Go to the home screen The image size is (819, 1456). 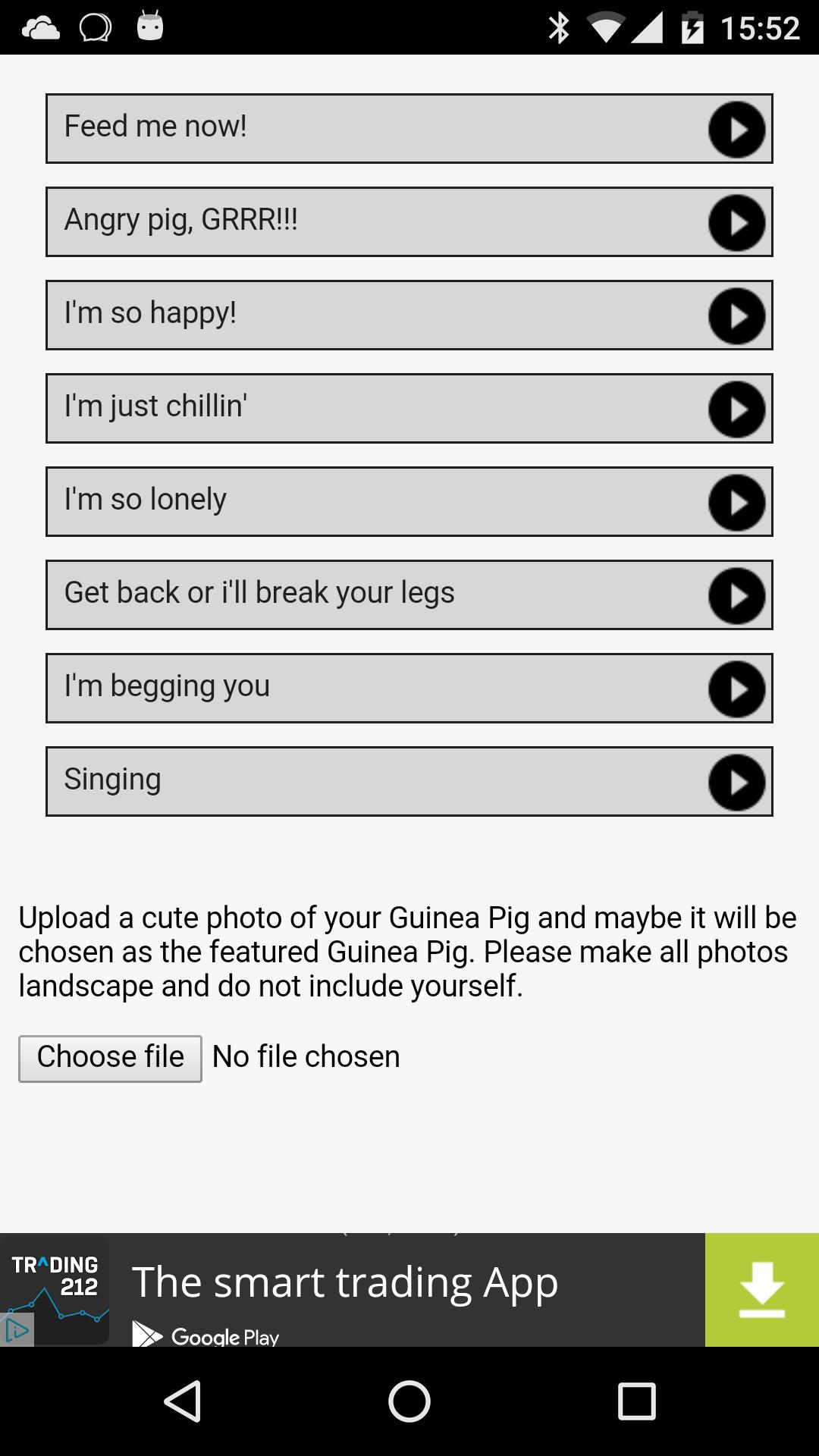tap(409, 1401)
